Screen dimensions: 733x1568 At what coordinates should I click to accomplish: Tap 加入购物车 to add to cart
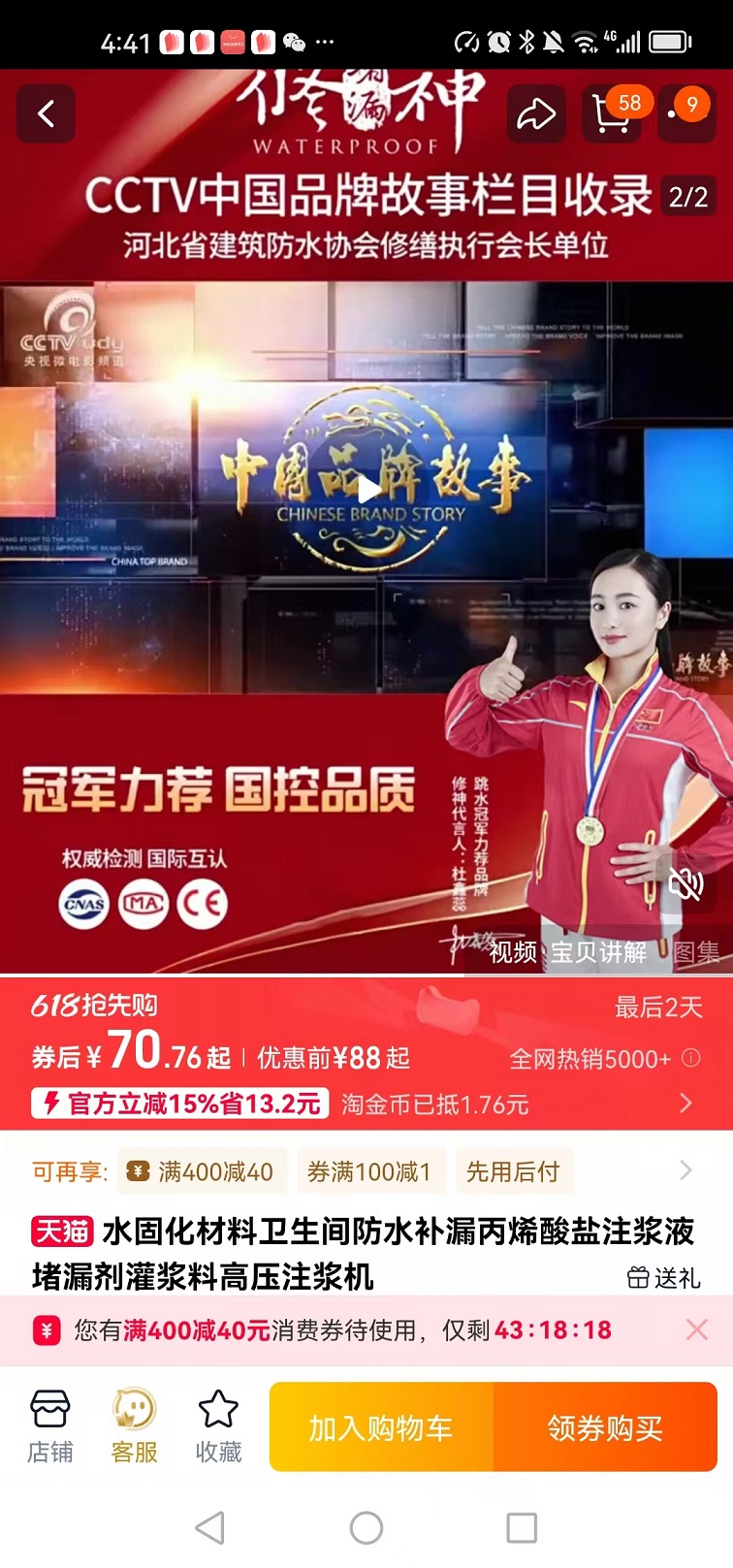381,1427
